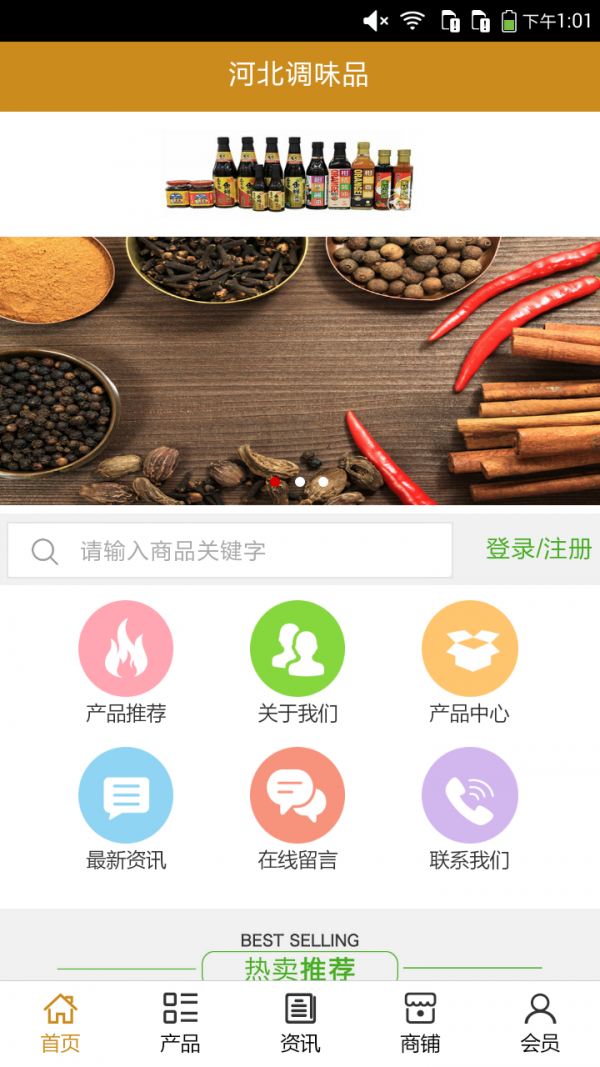Open 在线留言 online message form
The image size is (600, 1067).
click(298, 808)
